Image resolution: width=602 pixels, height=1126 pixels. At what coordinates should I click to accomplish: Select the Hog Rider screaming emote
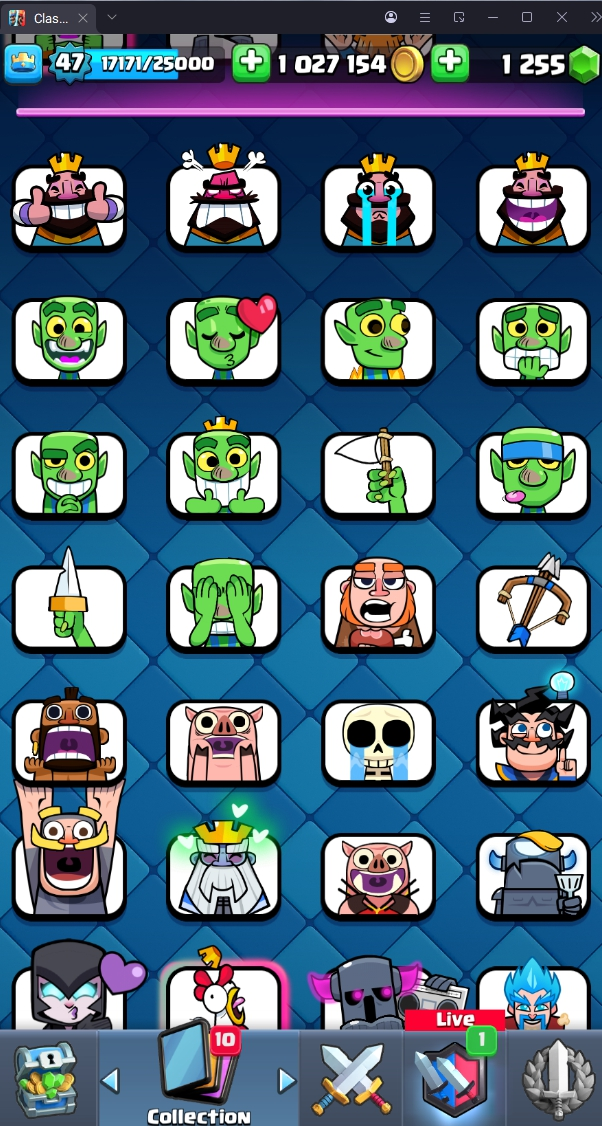coord(69,740)
